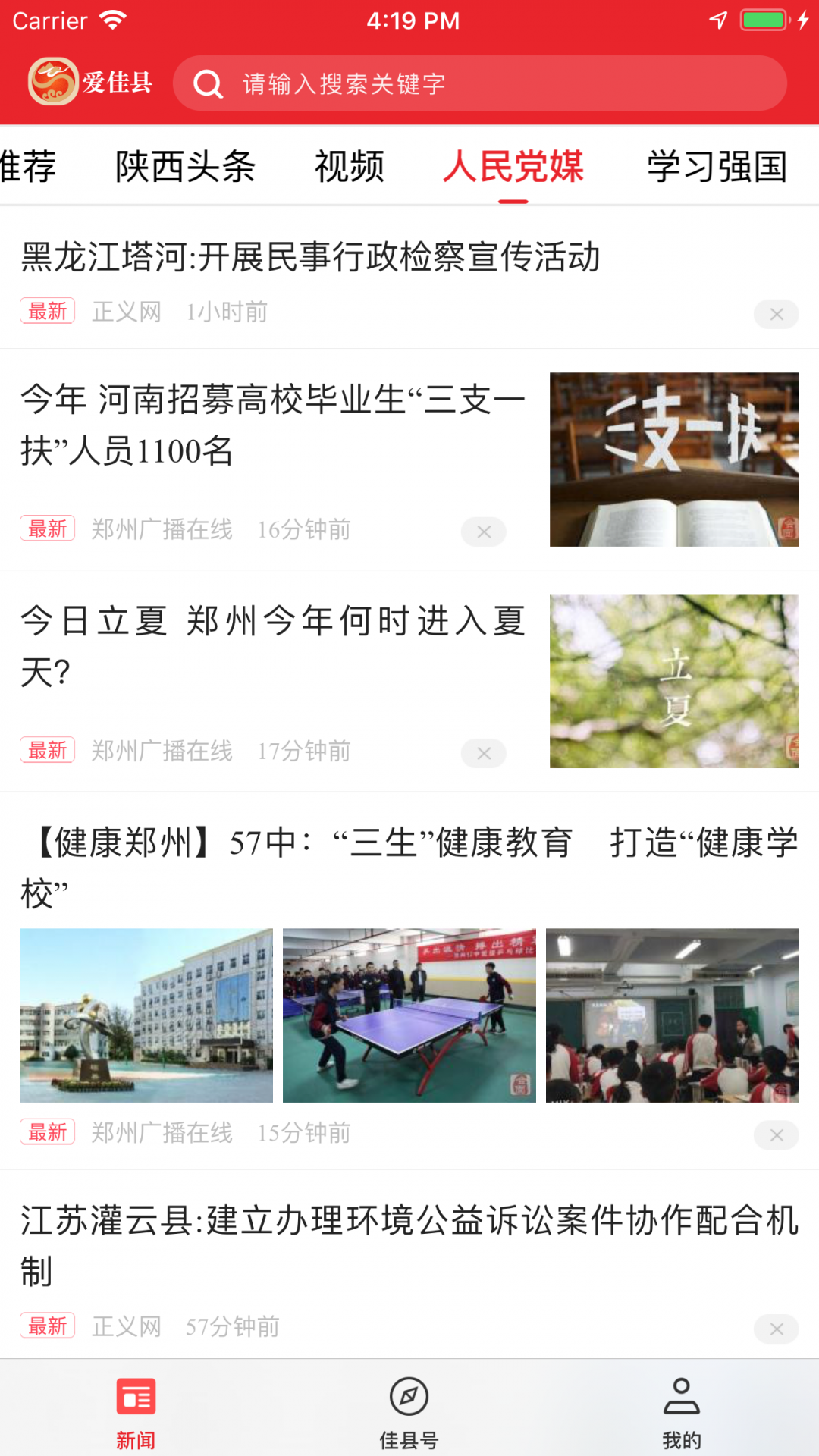Dismiss the 黑龙江塔河 news item
The image size is (819, 1456).
[x=776, y=314]
